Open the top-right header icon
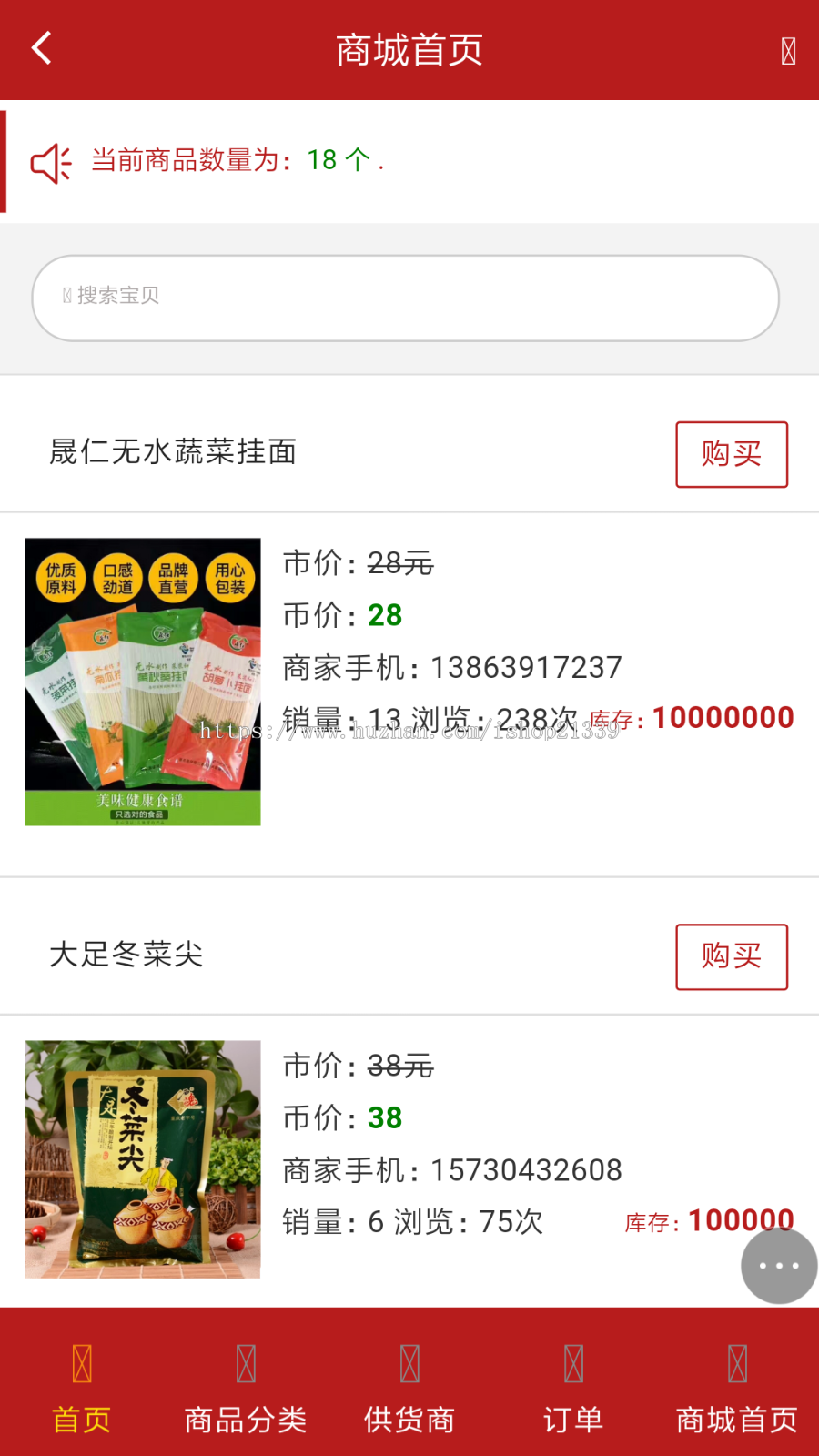The width and height of the screenshot is (819, 1456). (788, 49)
